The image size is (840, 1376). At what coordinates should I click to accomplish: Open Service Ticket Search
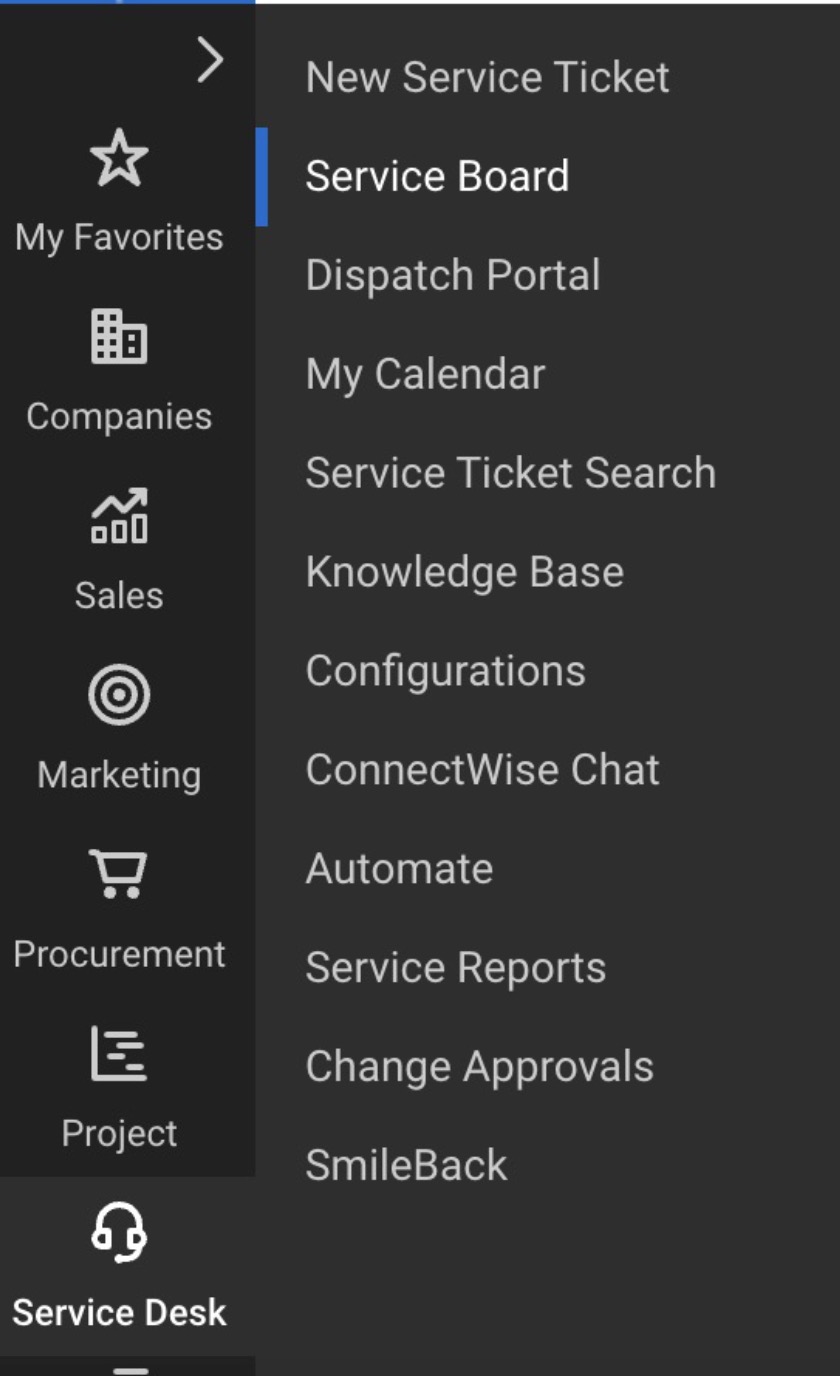[511, 472]
